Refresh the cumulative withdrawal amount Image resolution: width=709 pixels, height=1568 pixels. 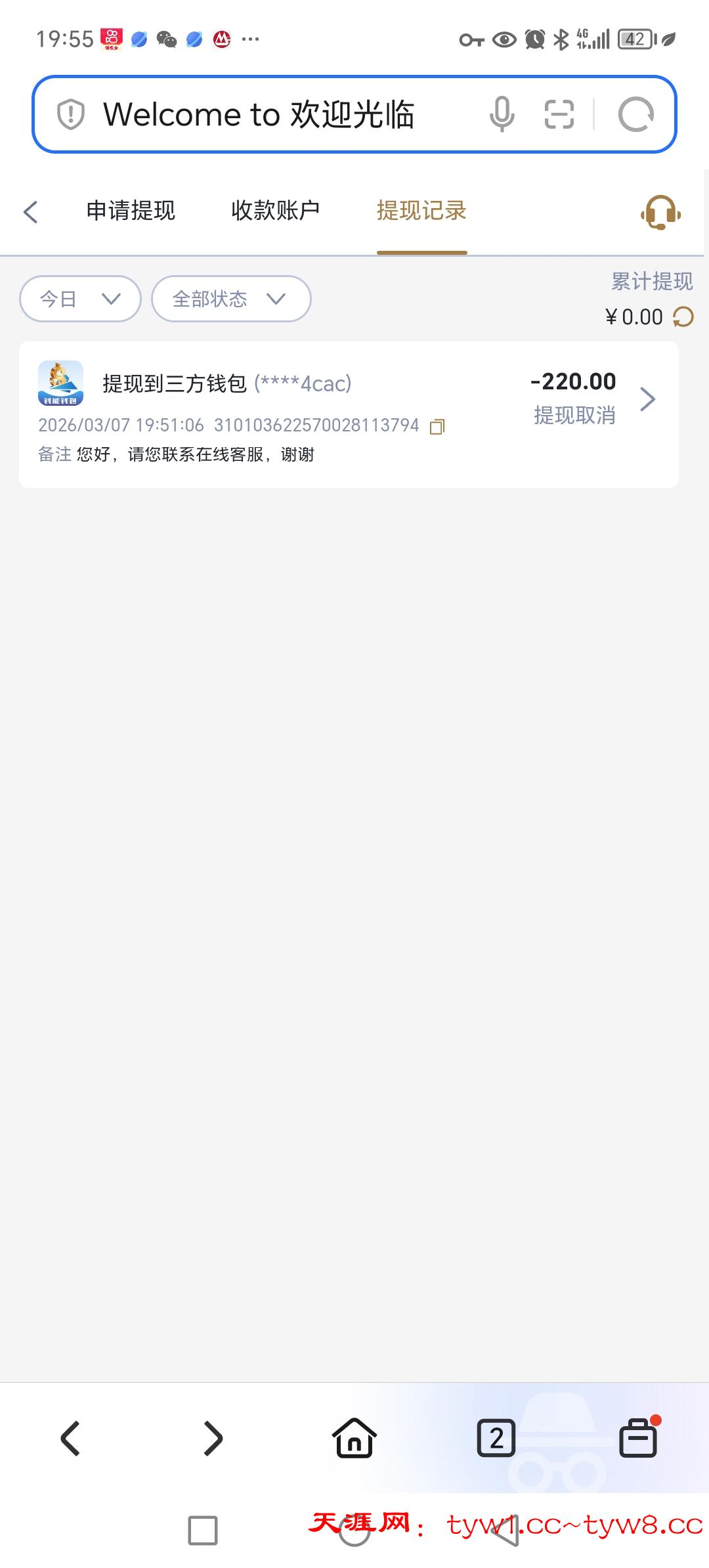681,316
